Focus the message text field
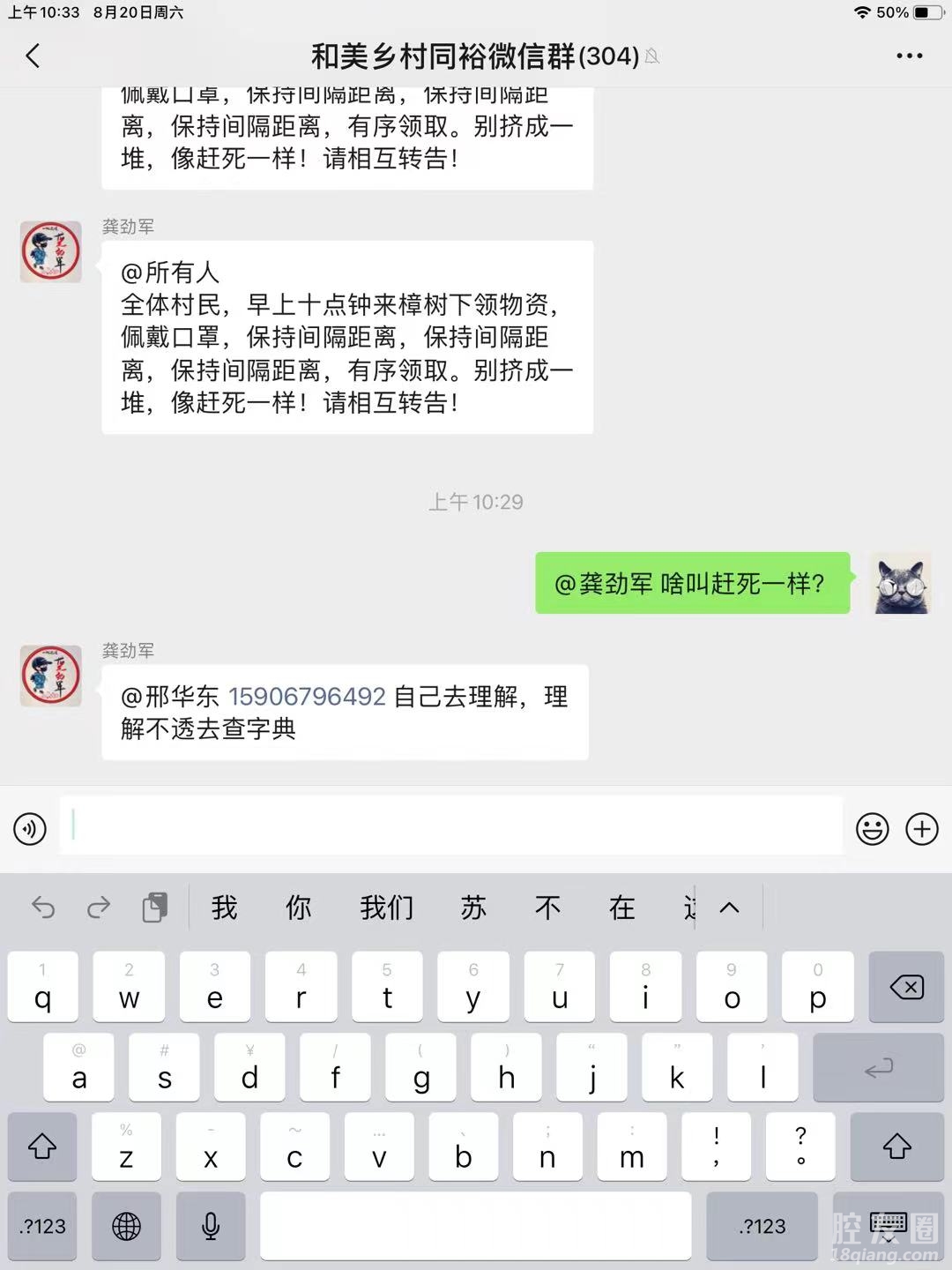The height and width of the screenshot is (1270, 952). (450, 826)
